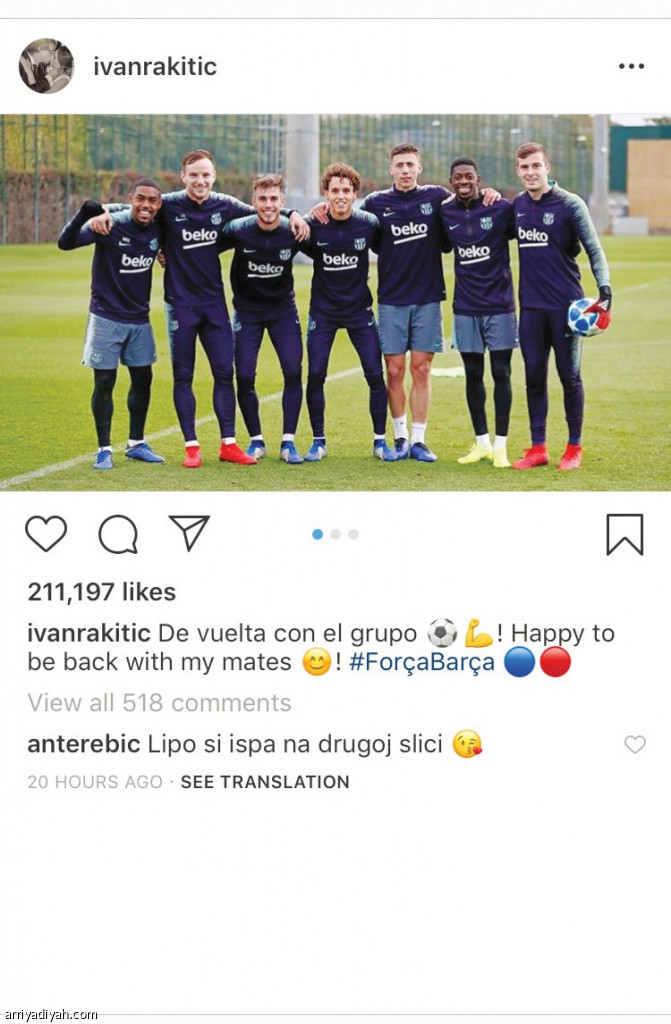Show who liked via 211,197 likes
The width and height of the screenshot is (671, 1024).
[101, 592]
